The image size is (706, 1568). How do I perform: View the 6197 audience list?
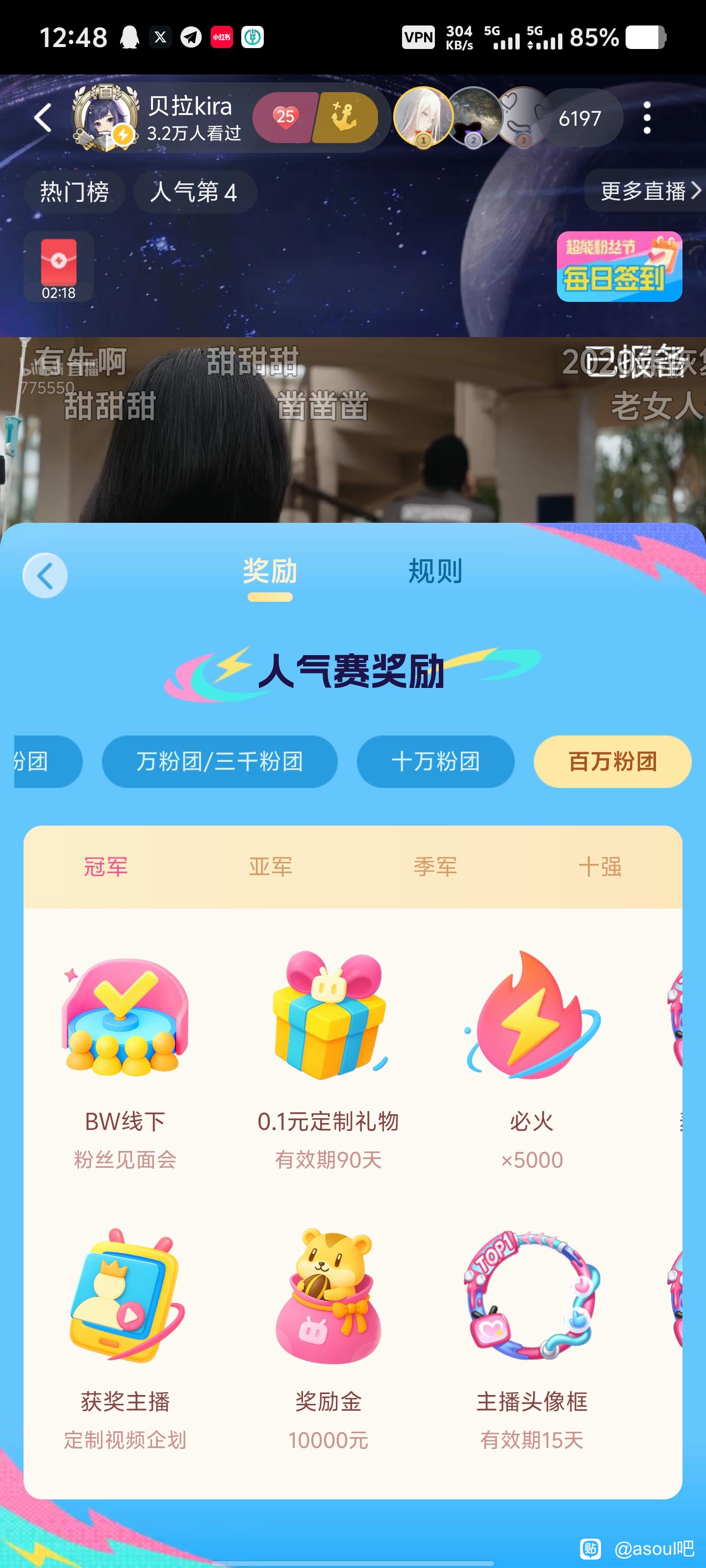580,119
